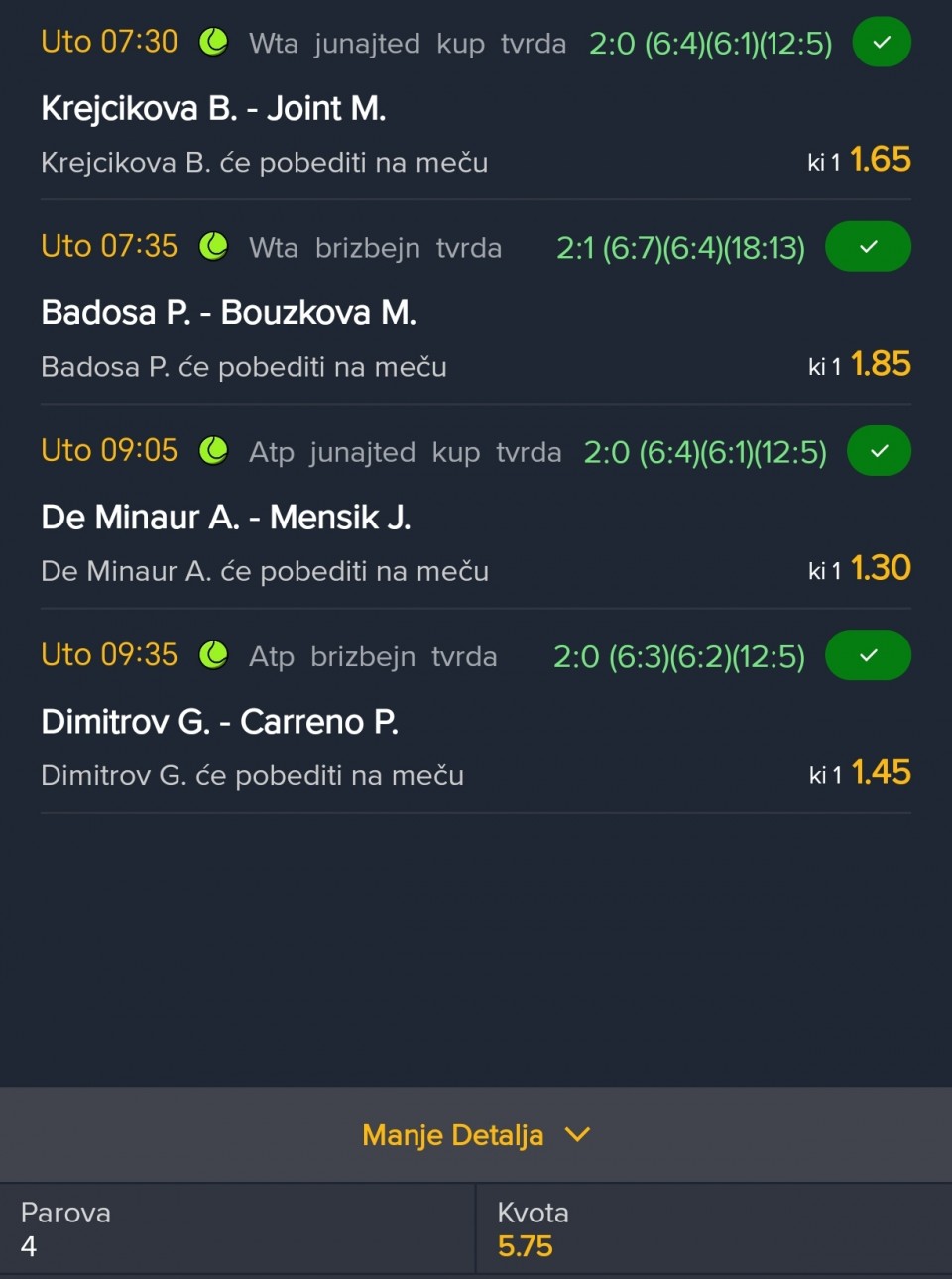Collapse details with Manje Detalja

click(x=475, y=1134)
